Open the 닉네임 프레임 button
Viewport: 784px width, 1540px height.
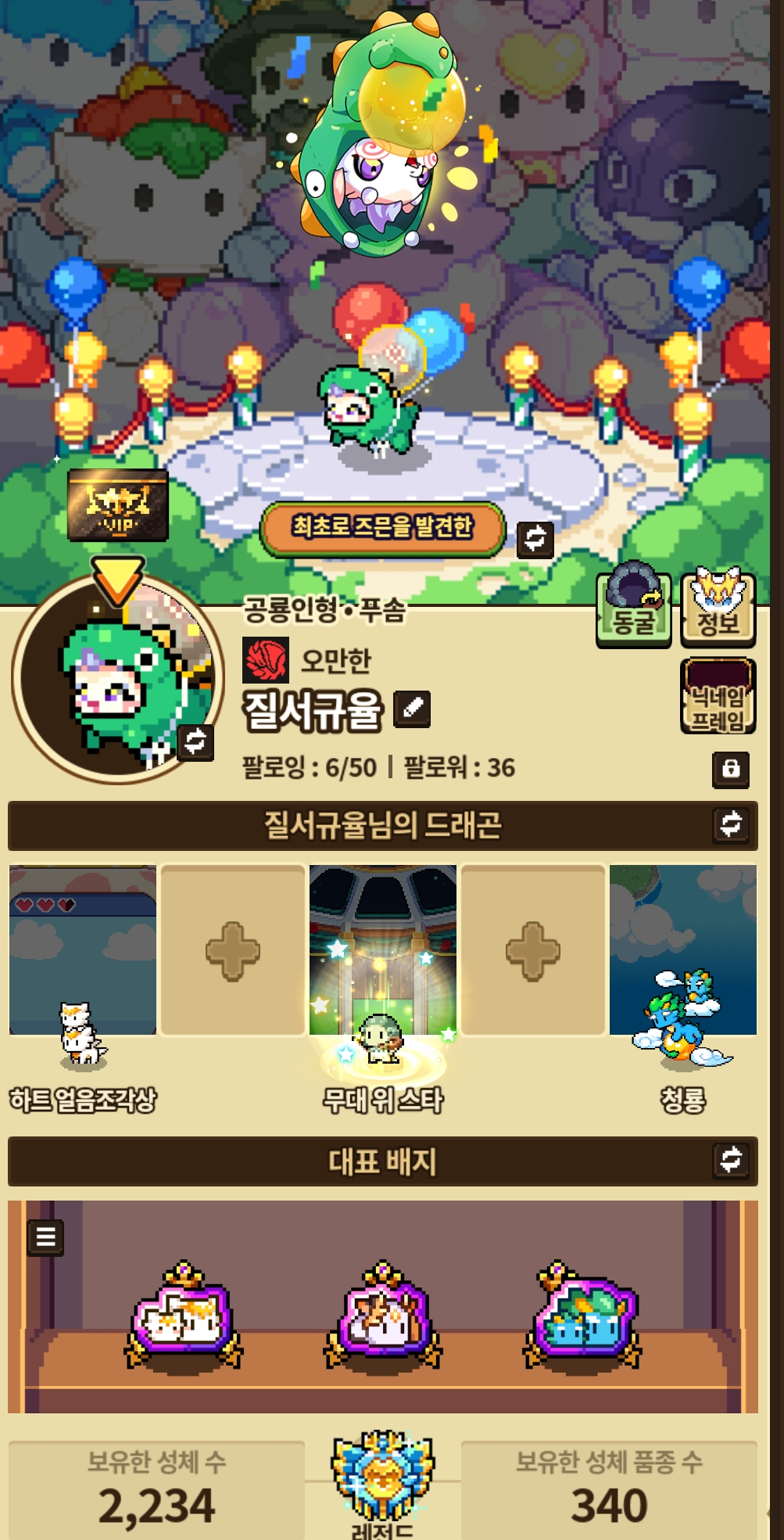tap(718, 696)
